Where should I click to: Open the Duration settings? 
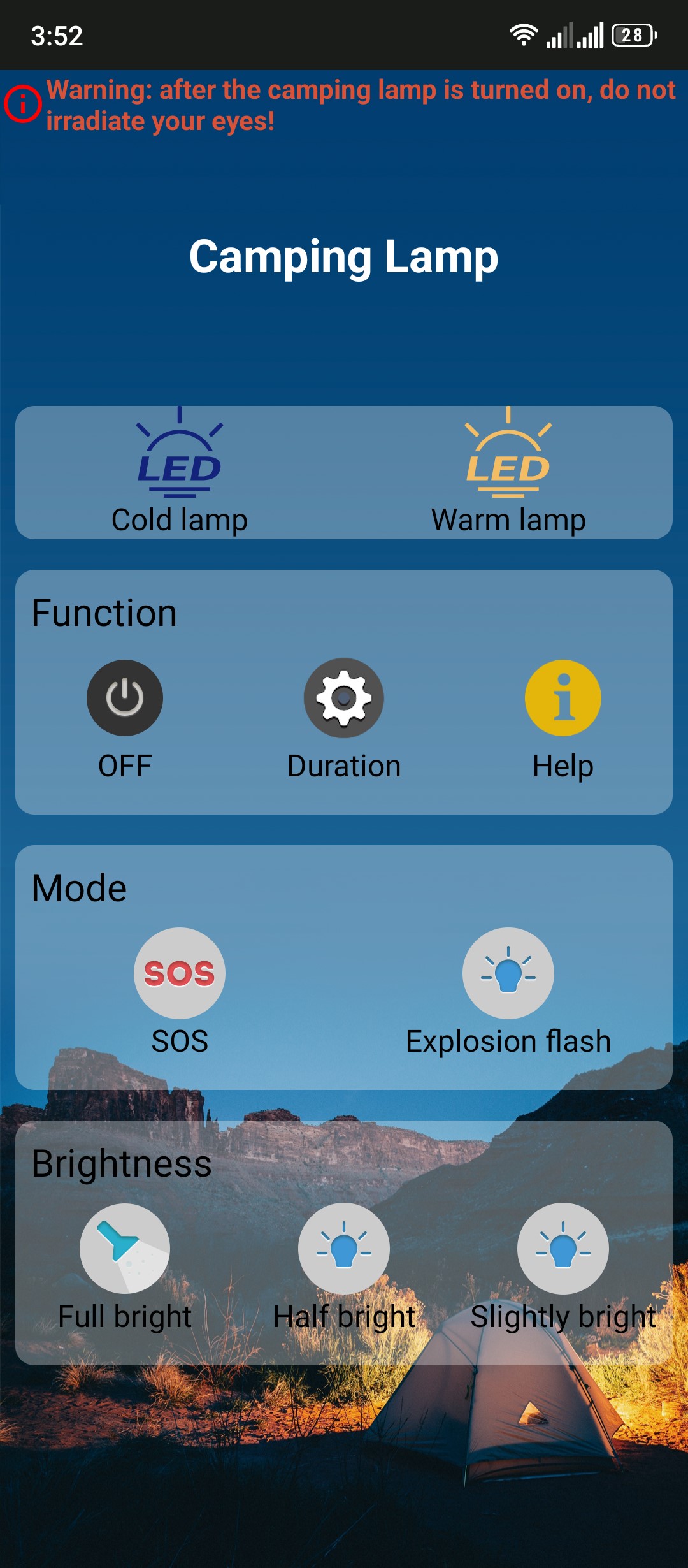[344, 698]
